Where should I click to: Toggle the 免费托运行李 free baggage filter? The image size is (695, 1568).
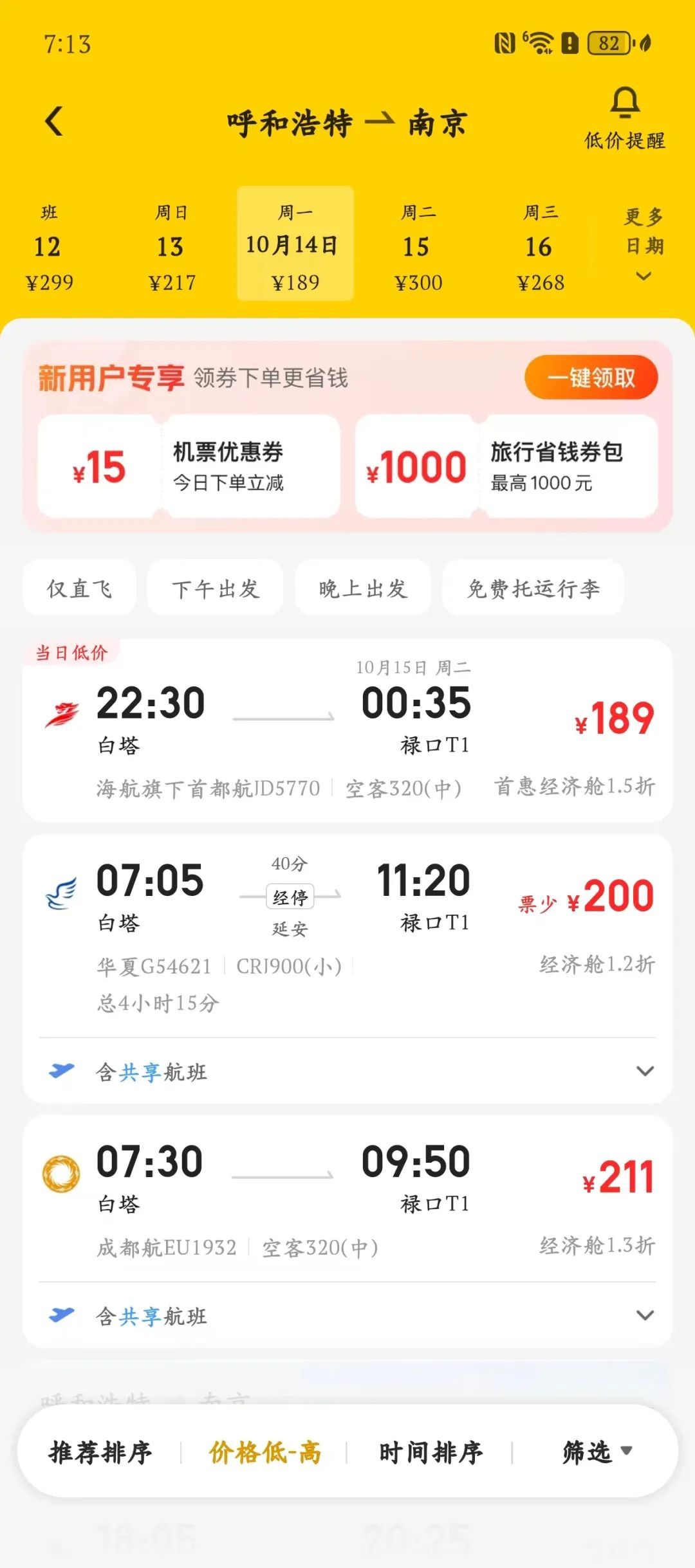click(x=533, y=588)
